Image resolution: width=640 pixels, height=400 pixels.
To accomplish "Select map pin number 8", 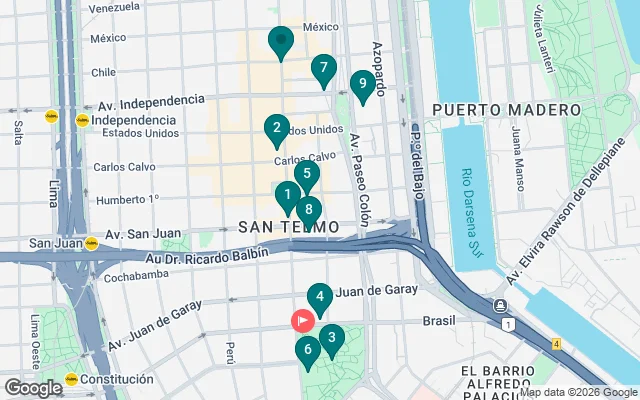I will 308,210.
